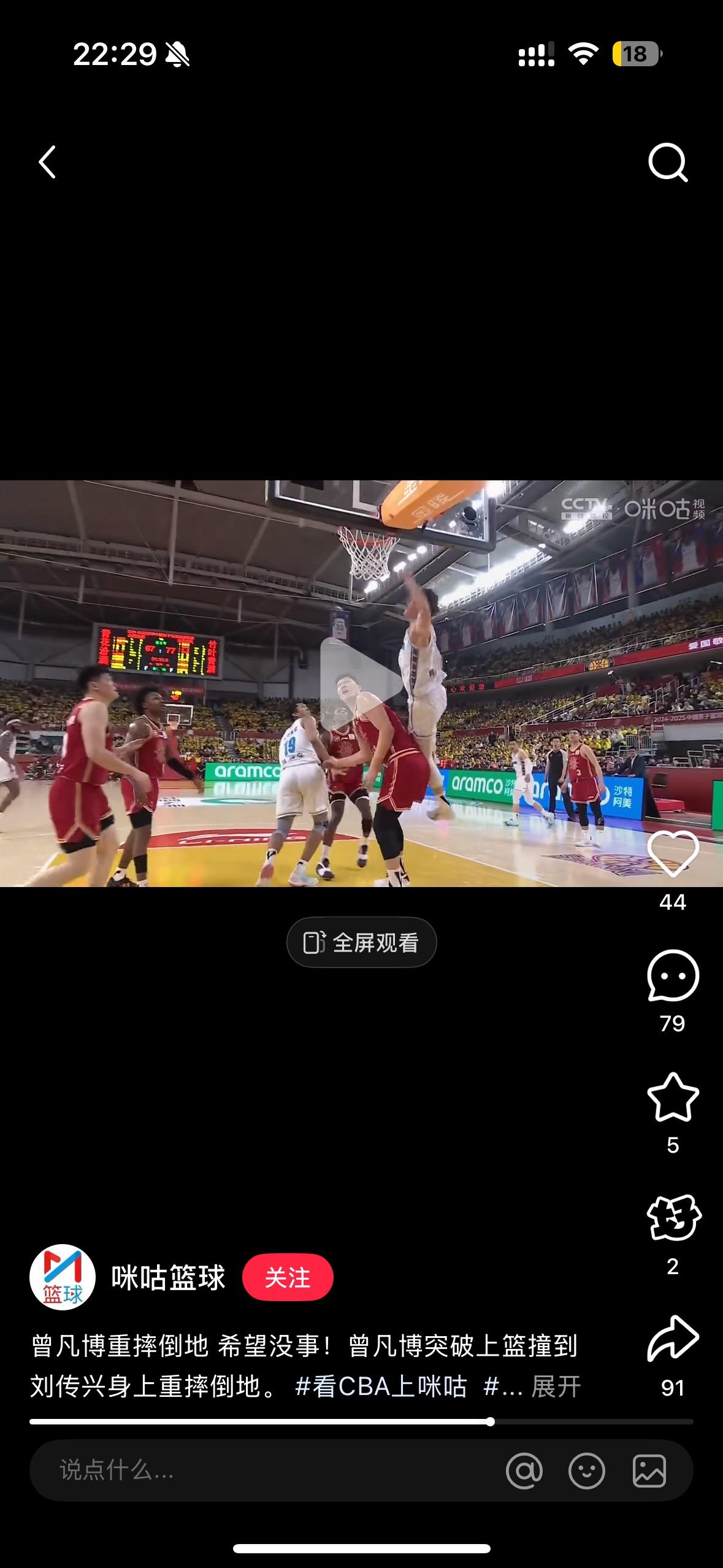The image size is (723, 1568).
Task: Open 咪咕篮球 profile avatar
Action: pos(63,1277)
